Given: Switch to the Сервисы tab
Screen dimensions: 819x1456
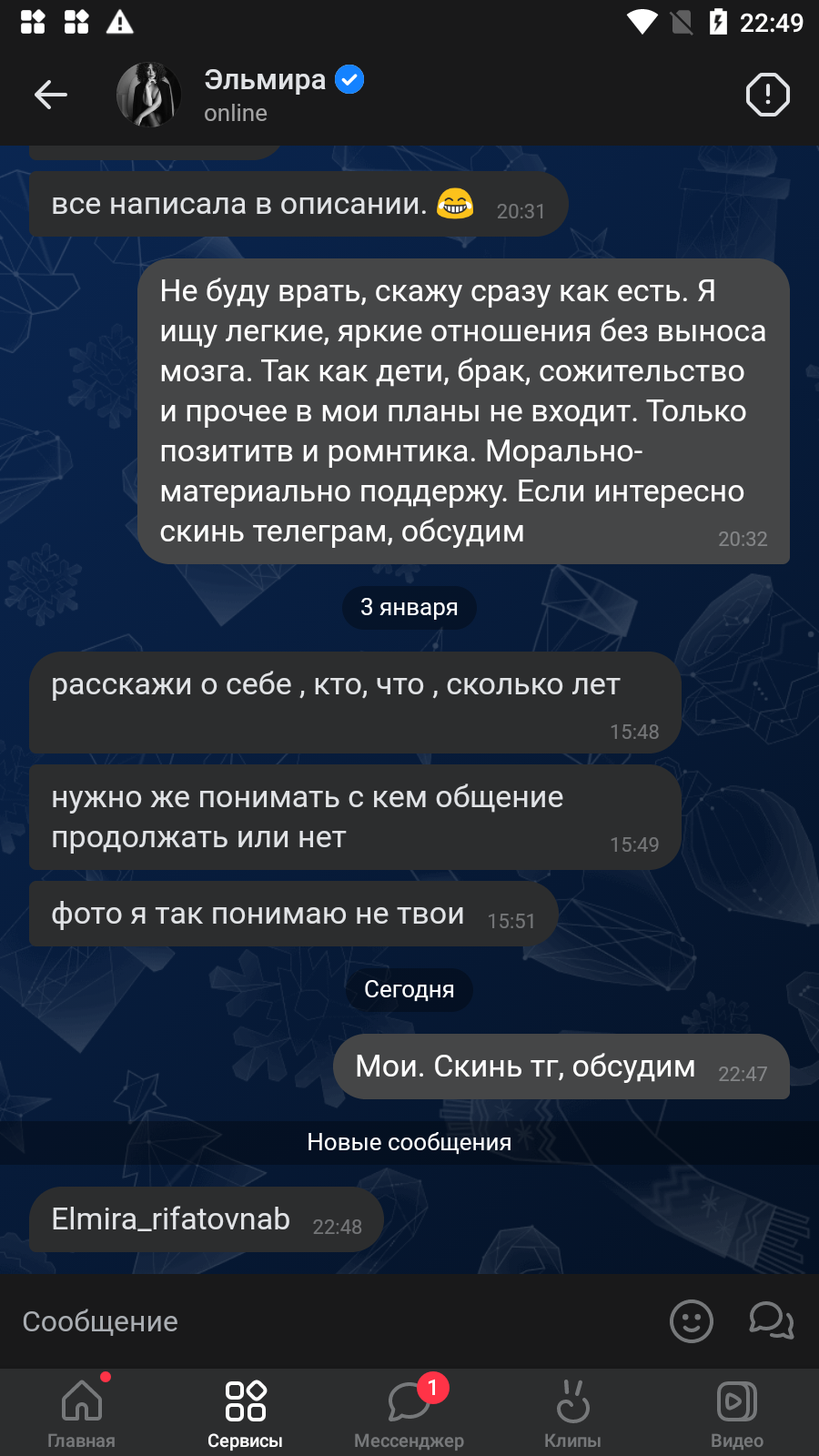Looking at the screenshot, I should [x=246, y=1412].
